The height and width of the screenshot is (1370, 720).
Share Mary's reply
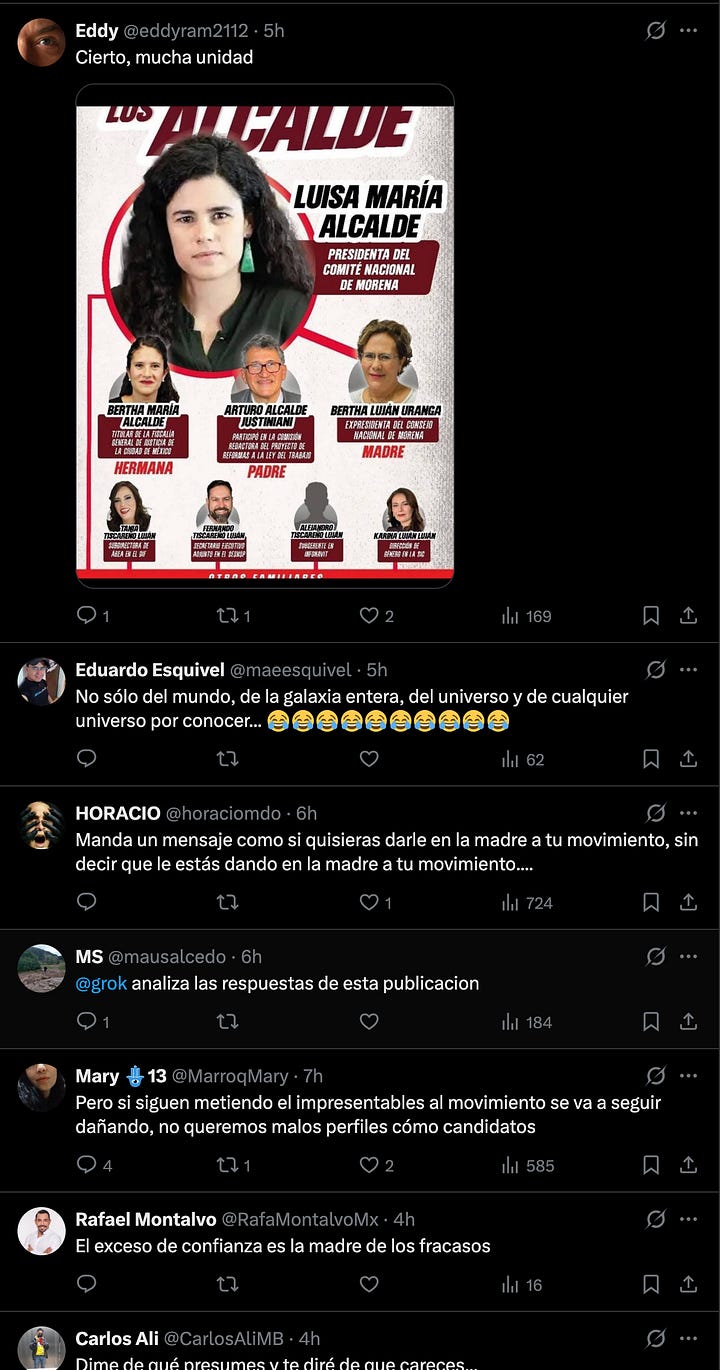(688, 1165)
